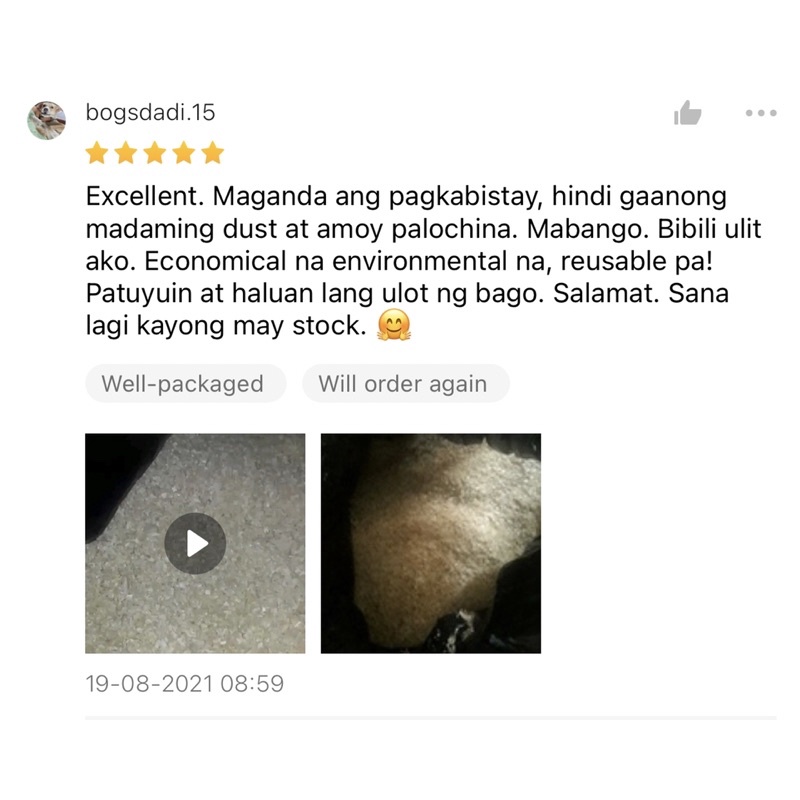Open the second review photo
Viewport: 800px width, 800px height.
pos(431,543)
